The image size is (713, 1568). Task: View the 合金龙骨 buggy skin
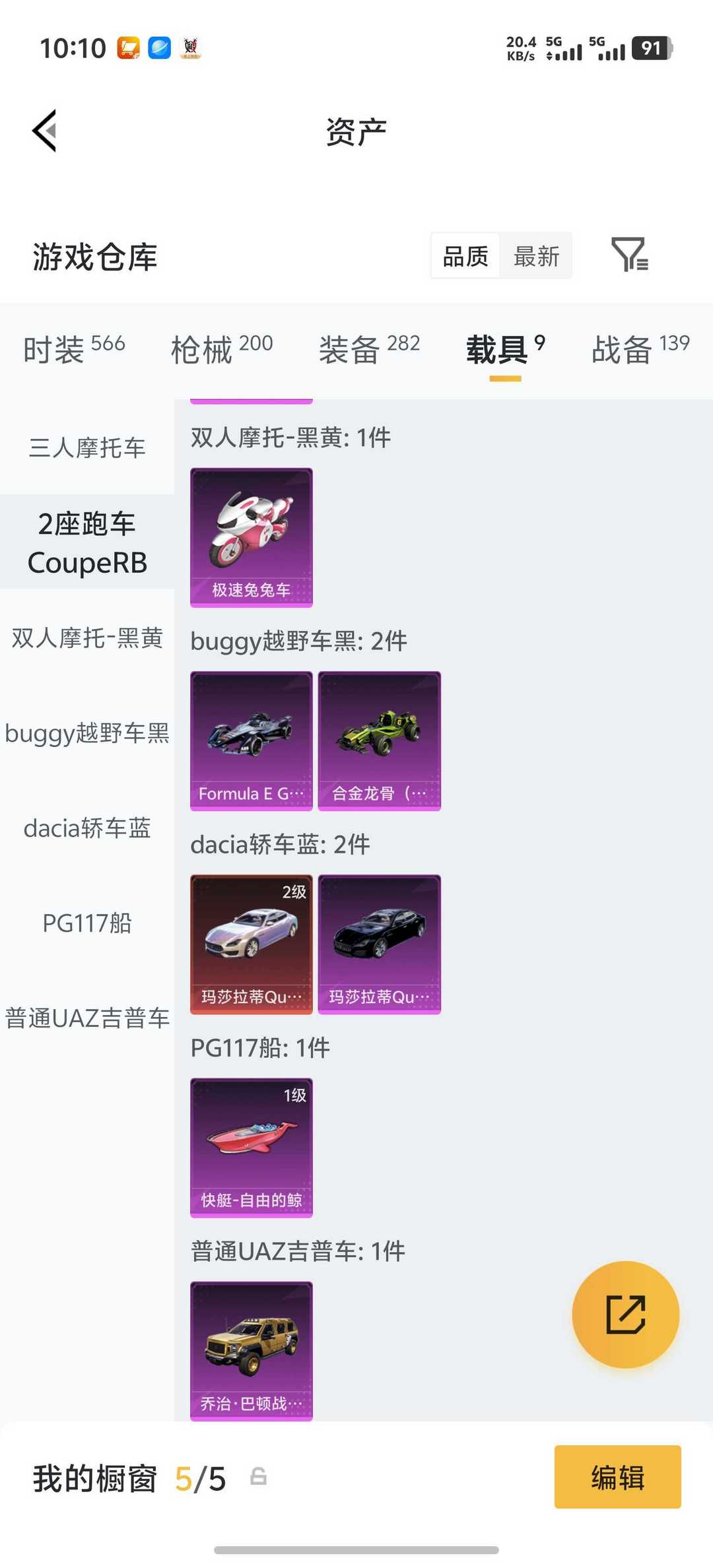[379, 740]
